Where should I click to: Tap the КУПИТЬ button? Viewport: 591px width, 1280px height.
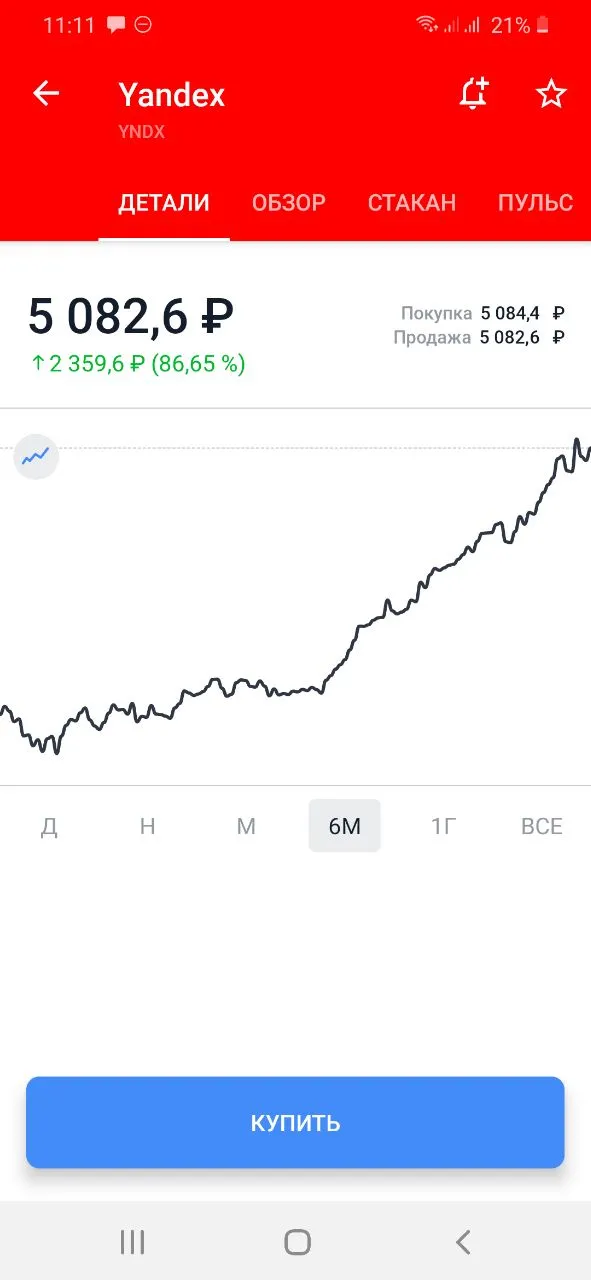(295, 1122)
